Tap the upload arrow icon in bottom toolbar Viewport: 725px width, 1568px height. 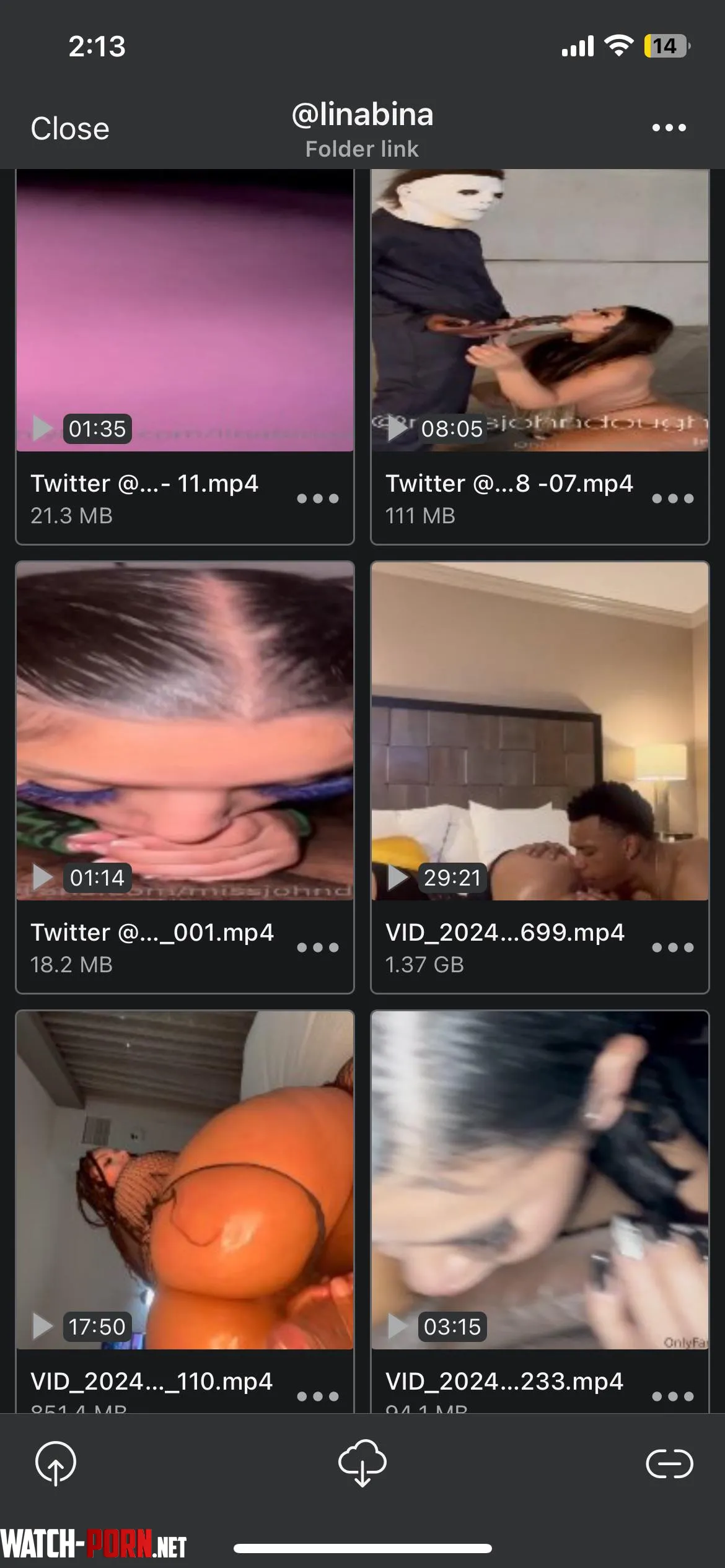tap(56, 1464)
